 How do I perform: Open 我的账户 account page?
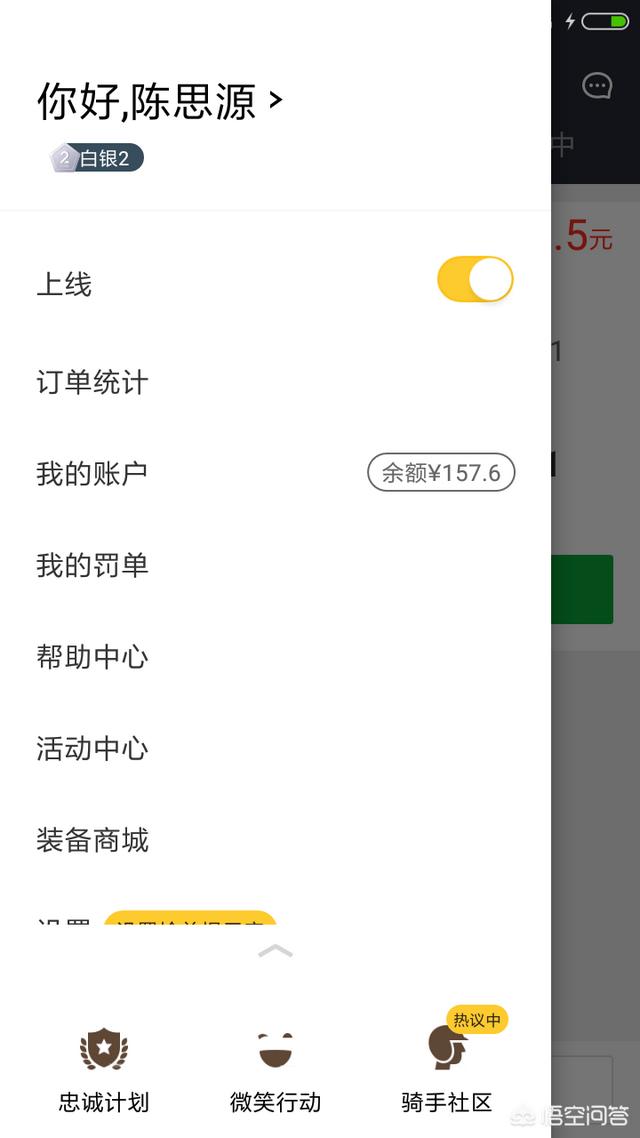pos(276,473)
